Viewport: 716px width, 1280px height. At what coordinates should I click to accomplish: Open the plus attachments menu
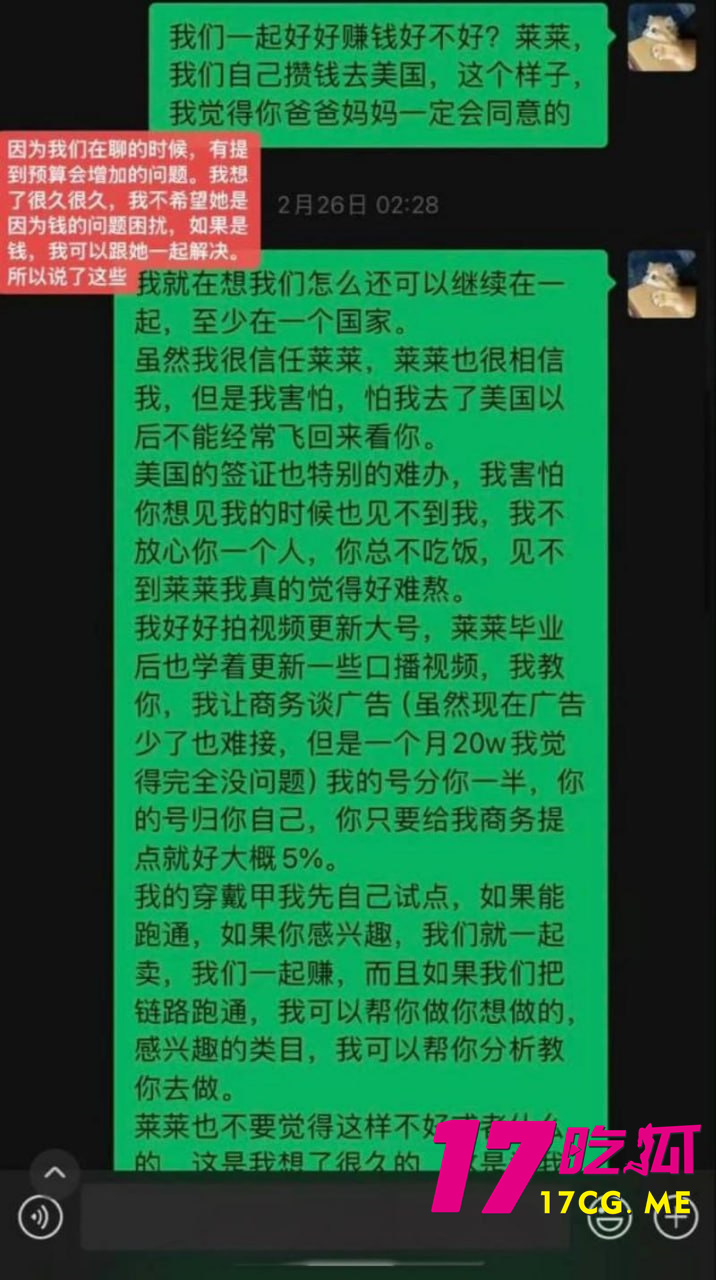tap(675, 1217)
